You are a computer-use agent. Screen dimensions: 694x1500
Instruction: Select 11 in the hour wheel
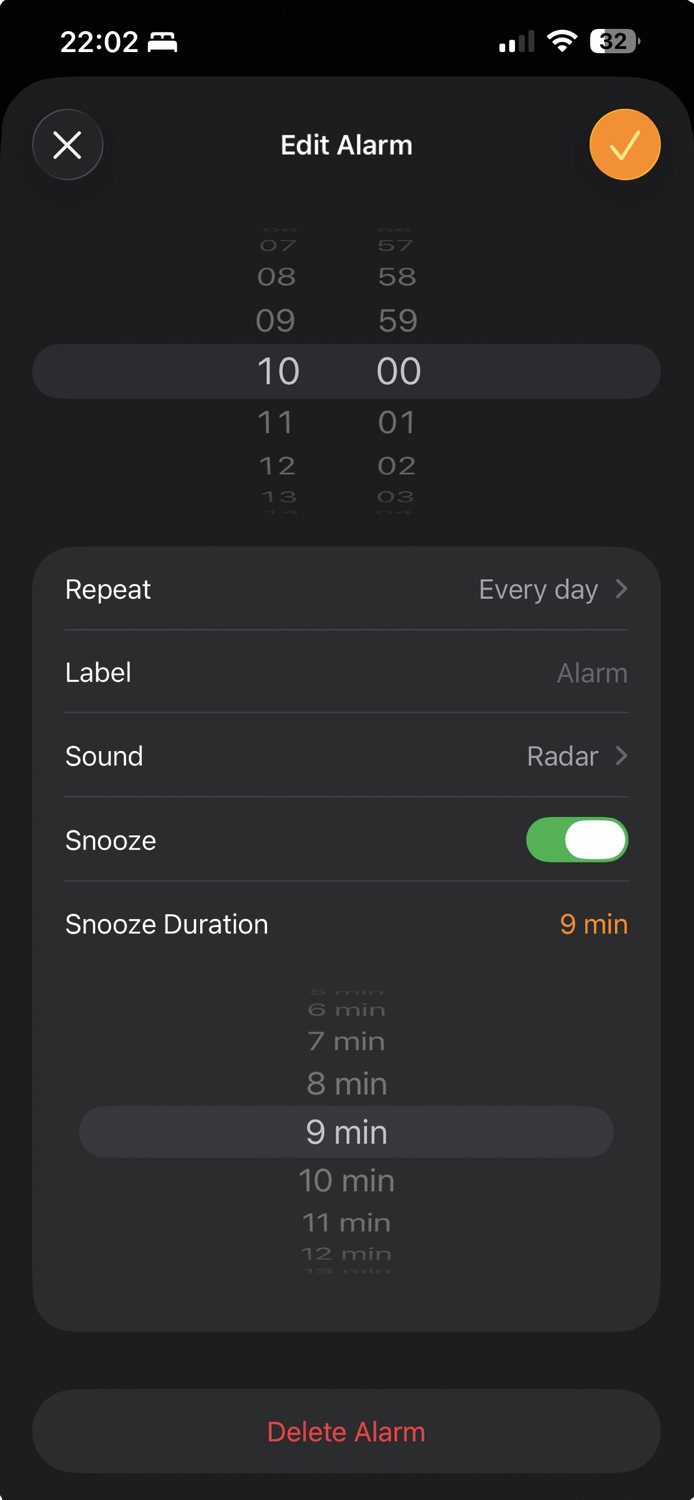[276, 422]
